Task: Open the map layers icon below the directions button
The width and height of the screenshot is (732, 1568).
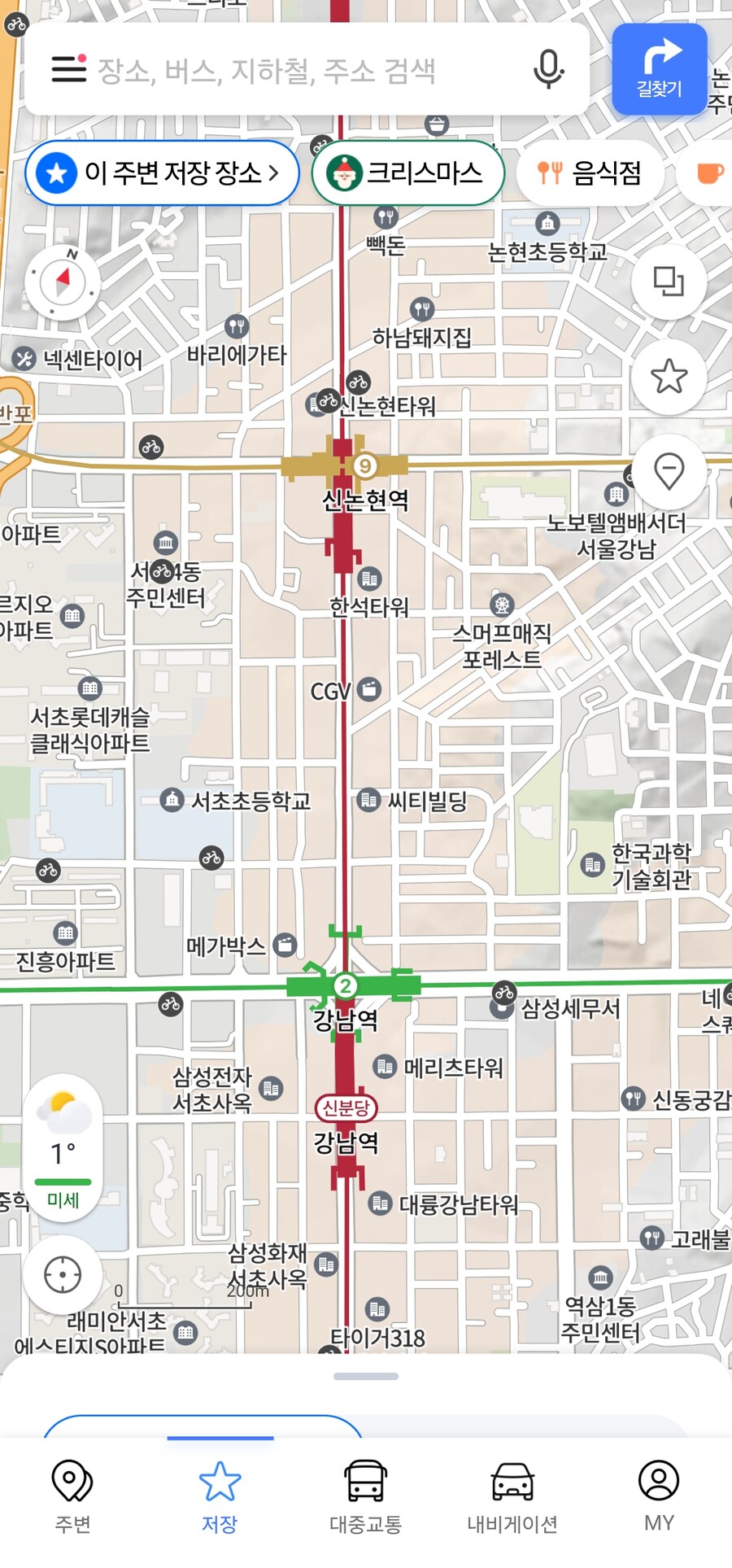Action: (x=668, y=282)
